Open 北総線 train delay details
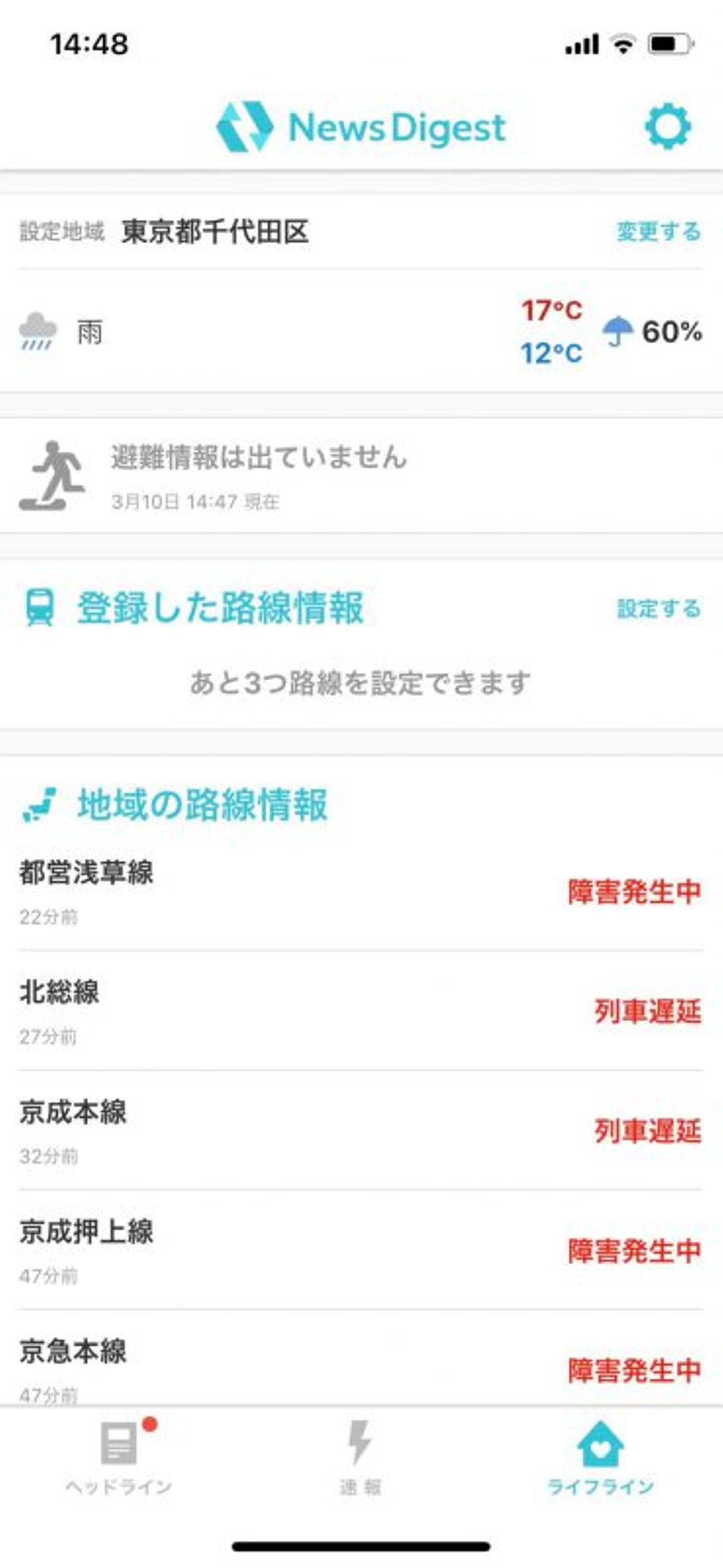Viewport: 723px width, 1568px height. point(360,1011)
